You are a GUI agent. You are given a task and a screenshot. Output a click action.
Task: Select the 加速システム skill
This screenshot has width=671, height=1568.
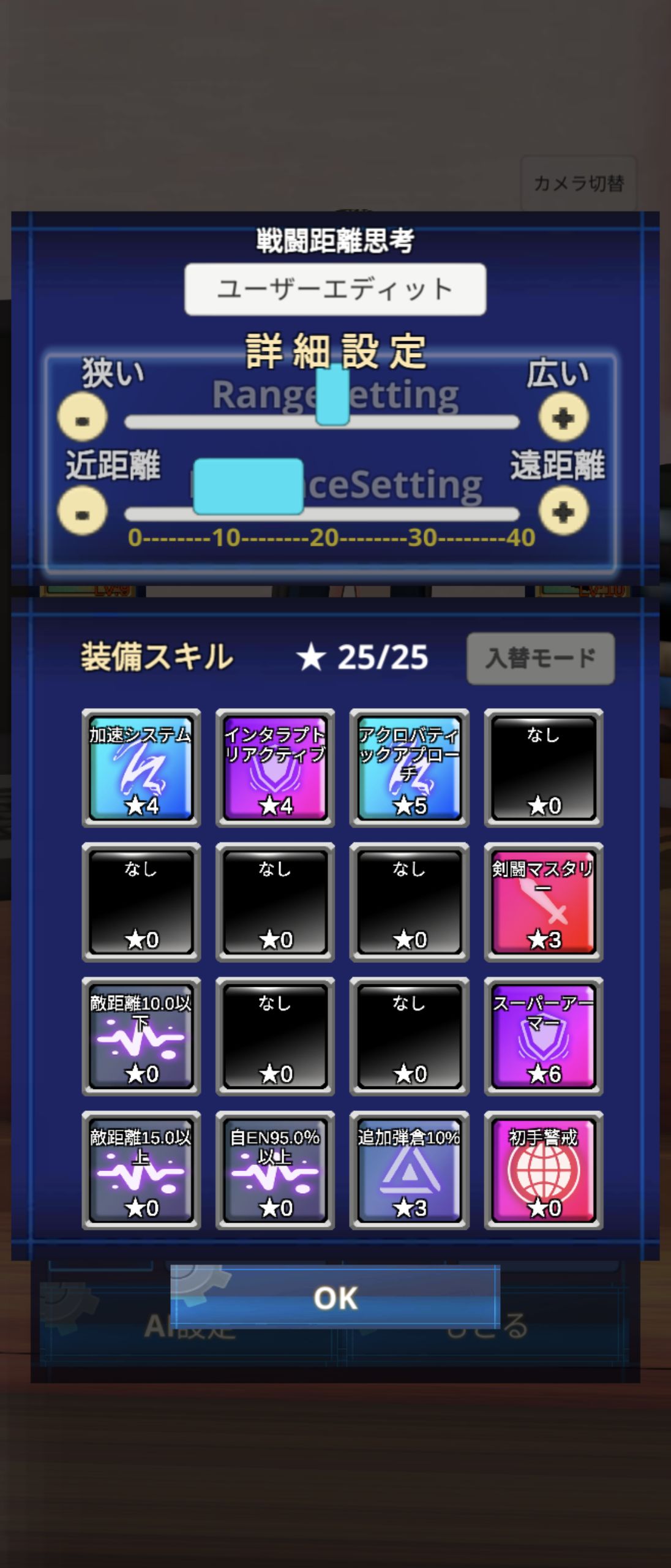[x=141, y=768]
